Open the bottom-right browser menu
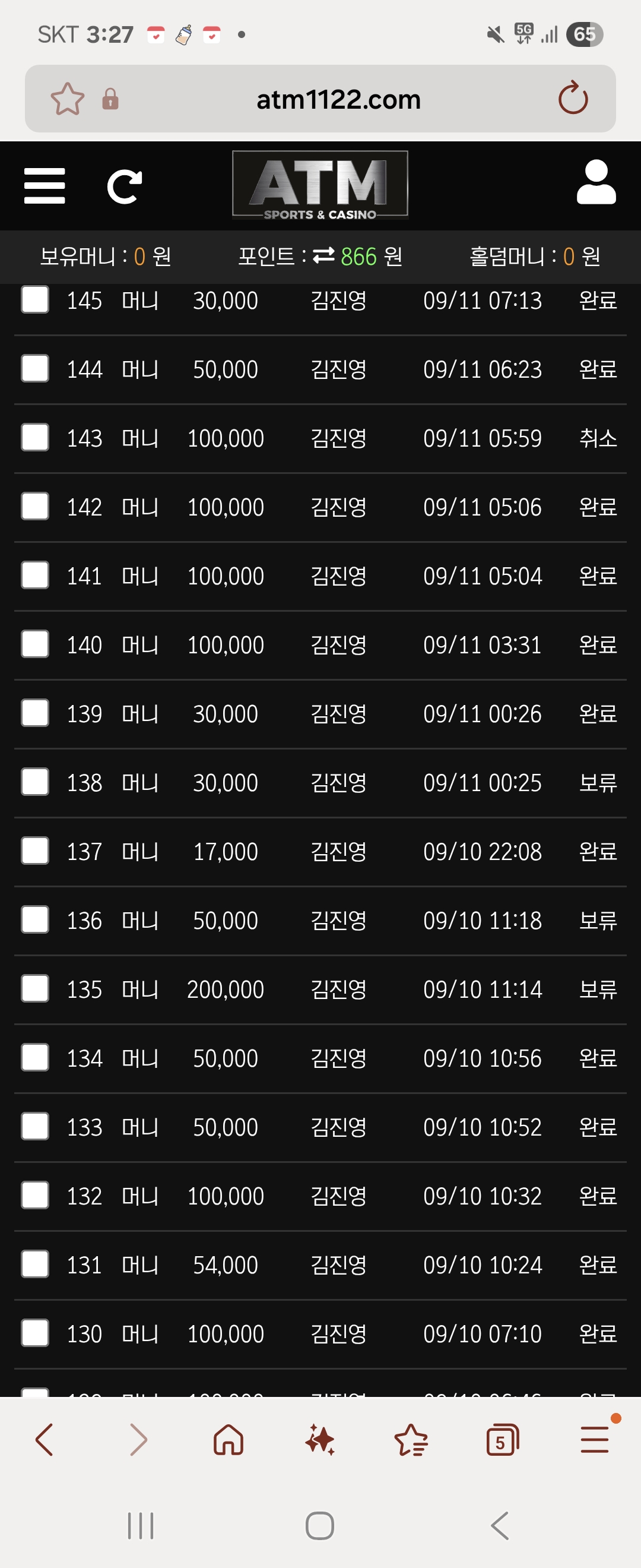 click(x=595, y=1440)
